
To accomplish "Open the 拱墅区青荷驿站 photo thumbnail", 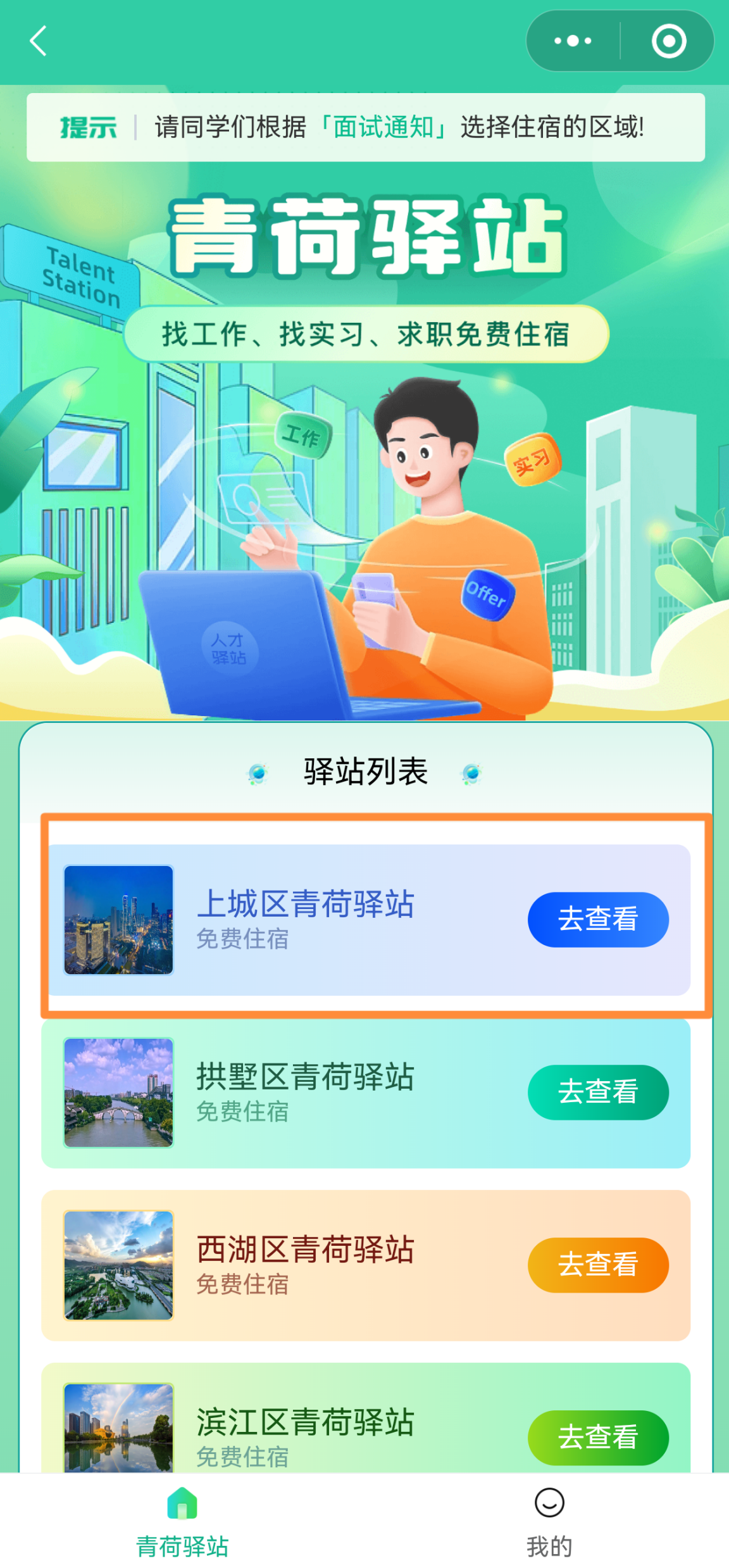I will pyautogui.click(x=118, y=1093).
